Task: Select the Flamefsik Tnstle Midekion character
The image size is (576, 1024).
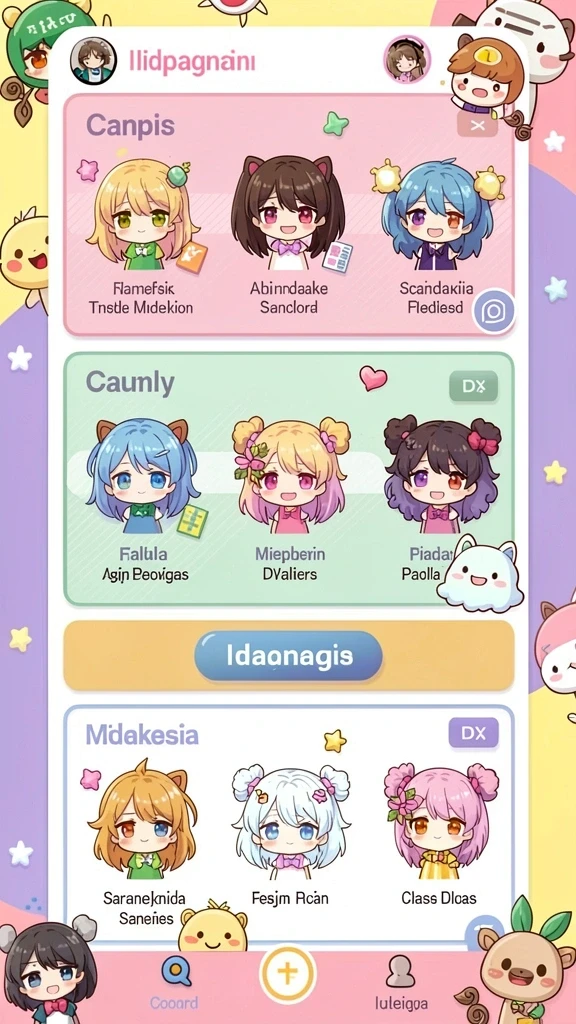Action: point(143,236)
